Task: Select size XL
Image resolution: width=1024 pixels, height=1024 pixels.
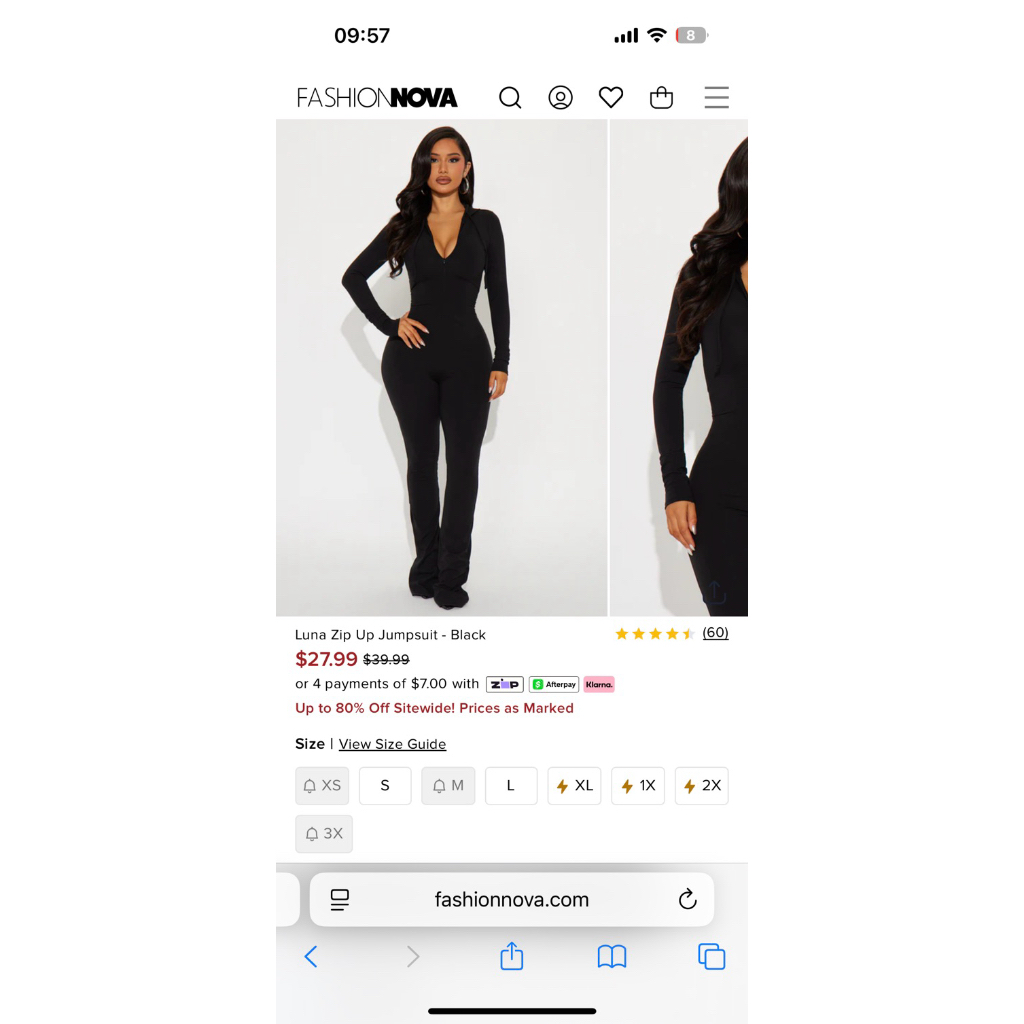Action: click(x=574, y=786)
